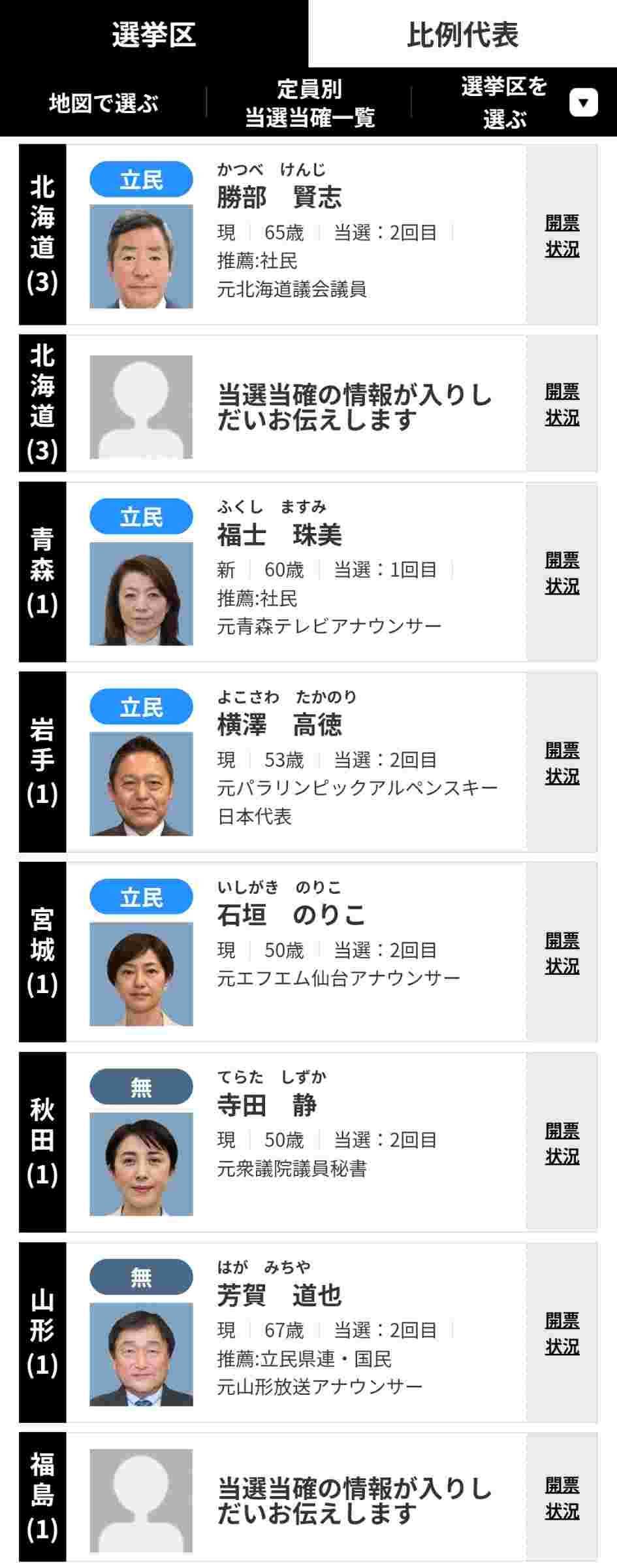
Task: Open 定員別 当選当確一覧 list
Action: [309, 103]
